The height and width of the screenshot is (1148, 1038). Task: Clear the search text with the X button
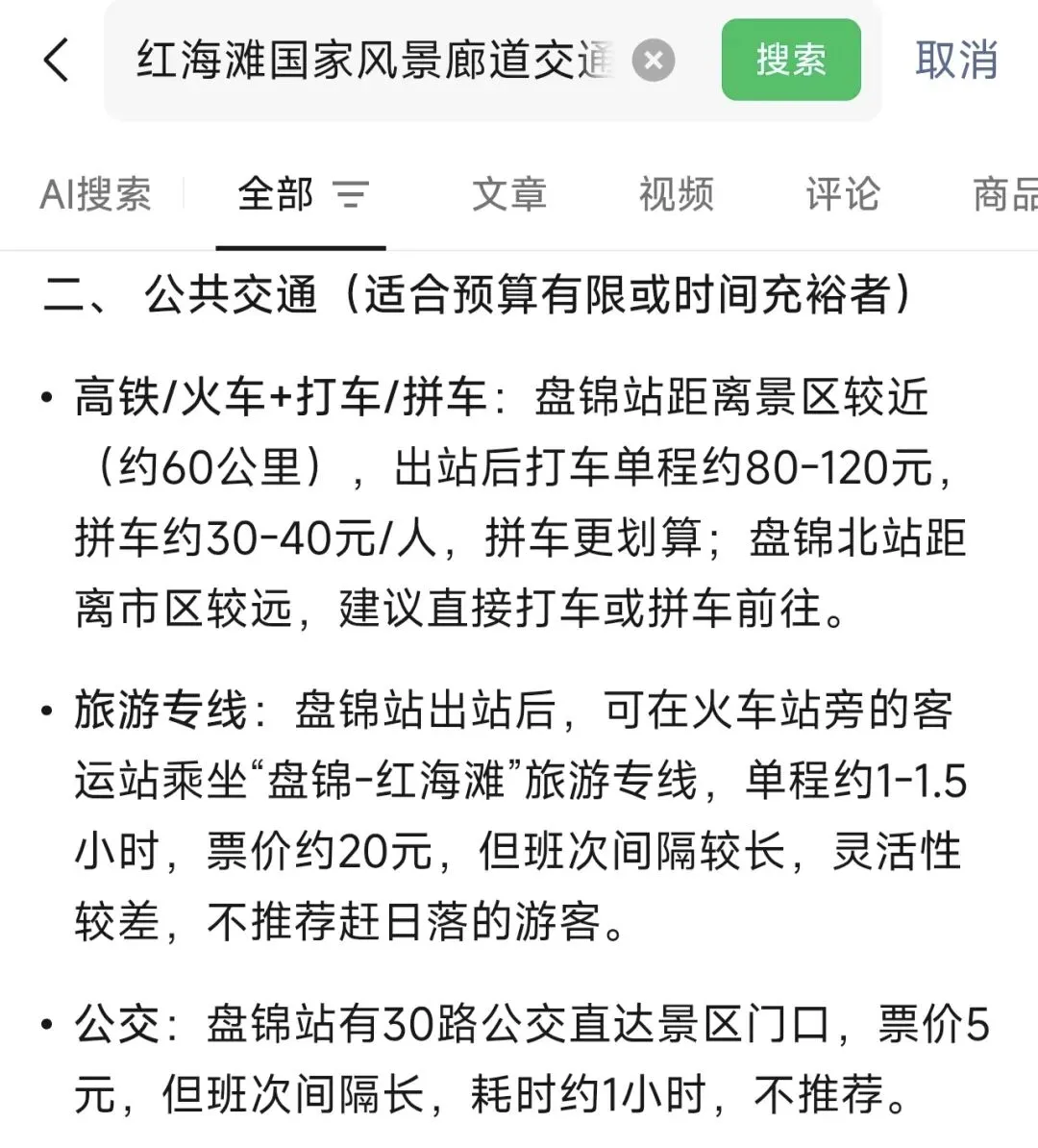[x=653, y=60]
